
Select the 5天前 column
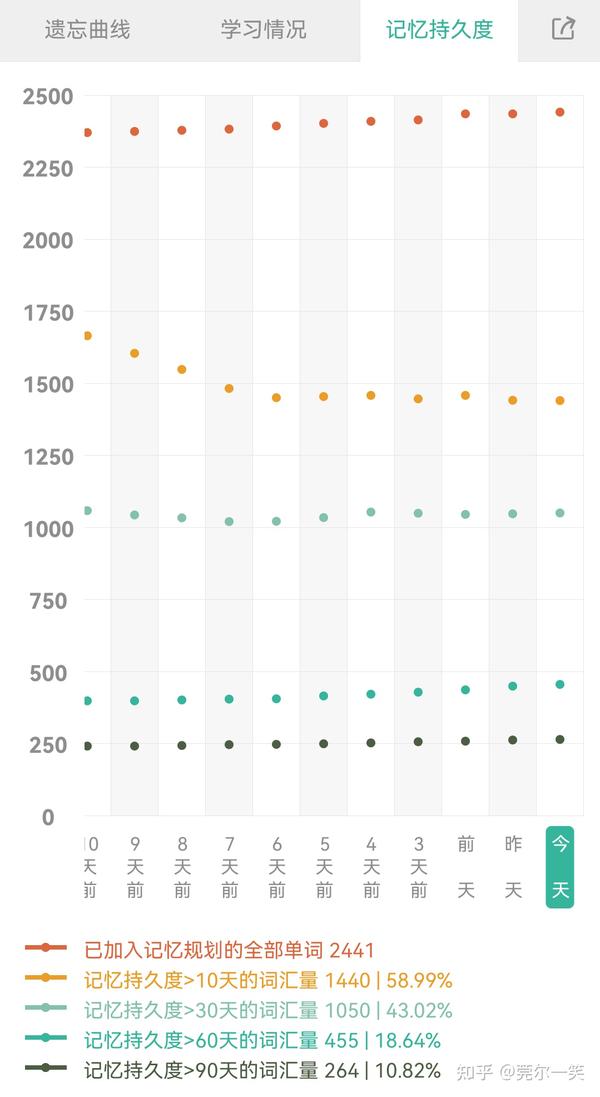pos(324,867)
